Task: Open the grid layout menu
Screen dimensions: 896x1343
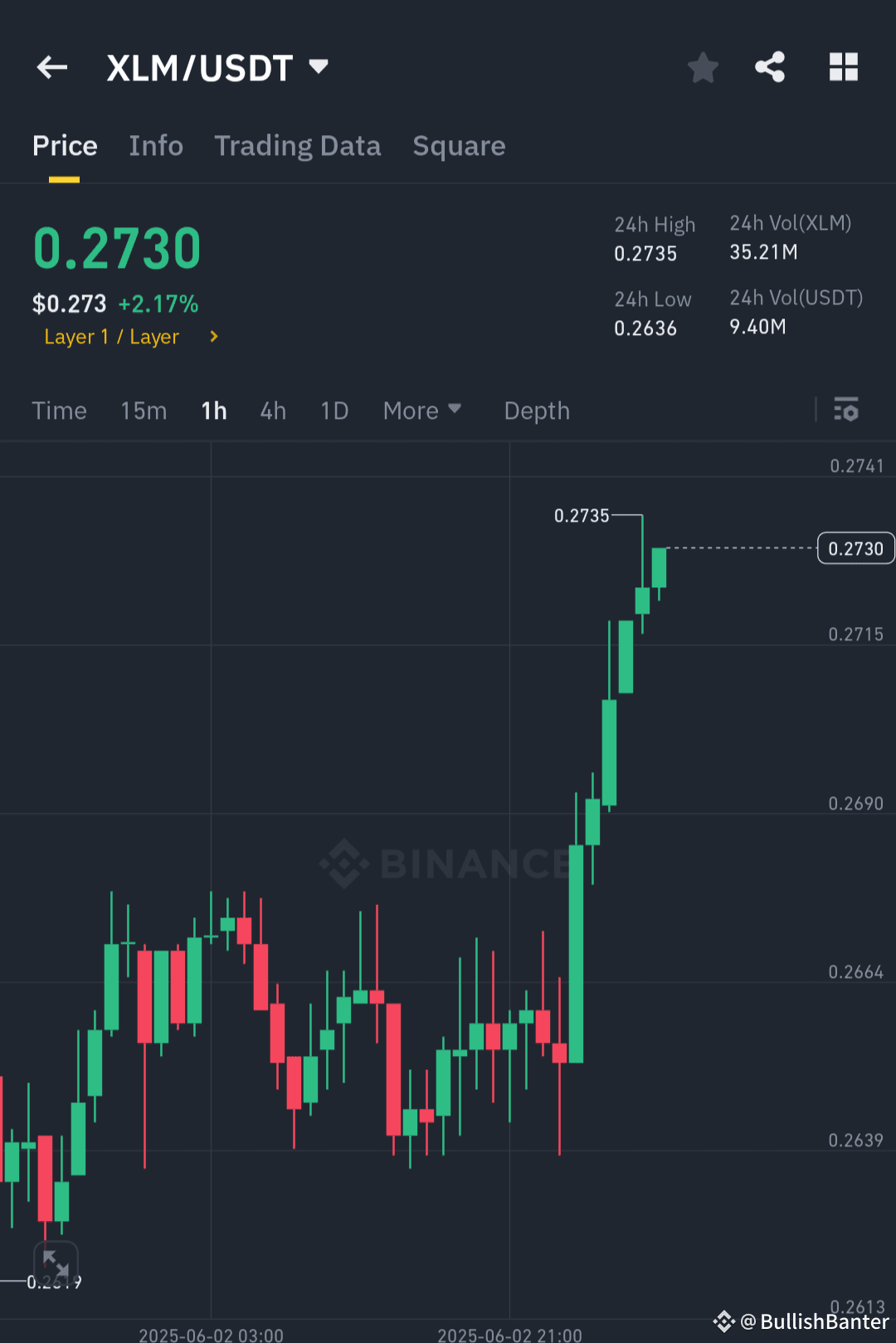Action: pos(844,67)
